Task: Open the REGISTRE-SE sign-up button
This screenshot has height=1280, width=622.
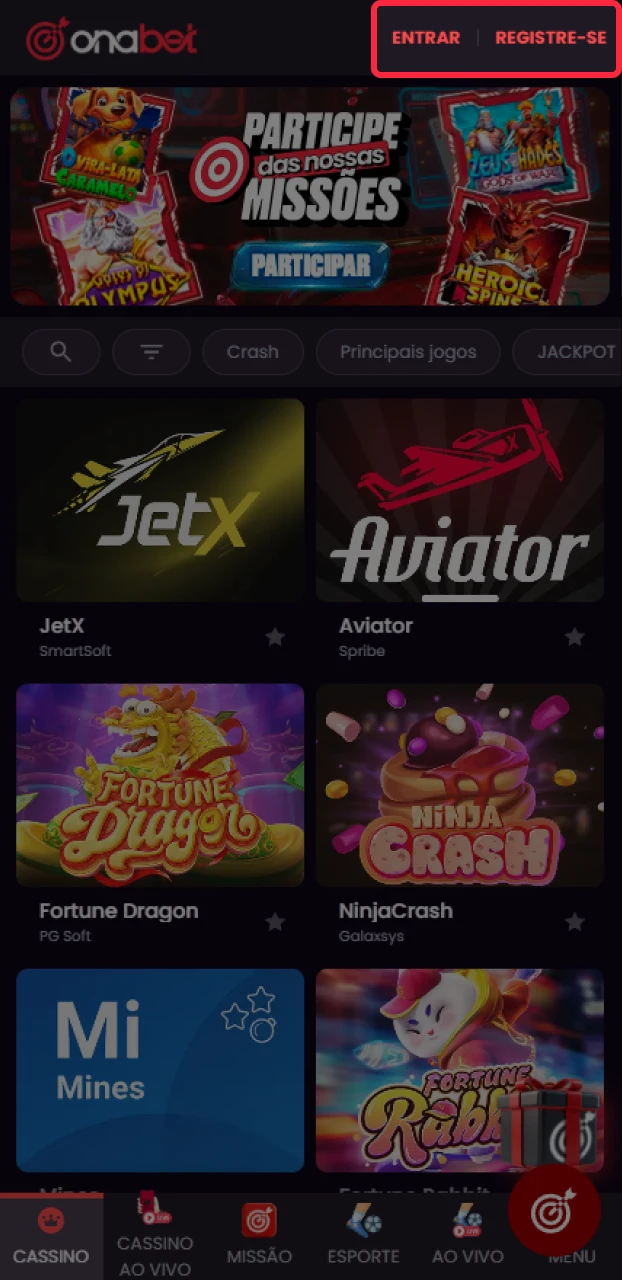Action: 550,38
